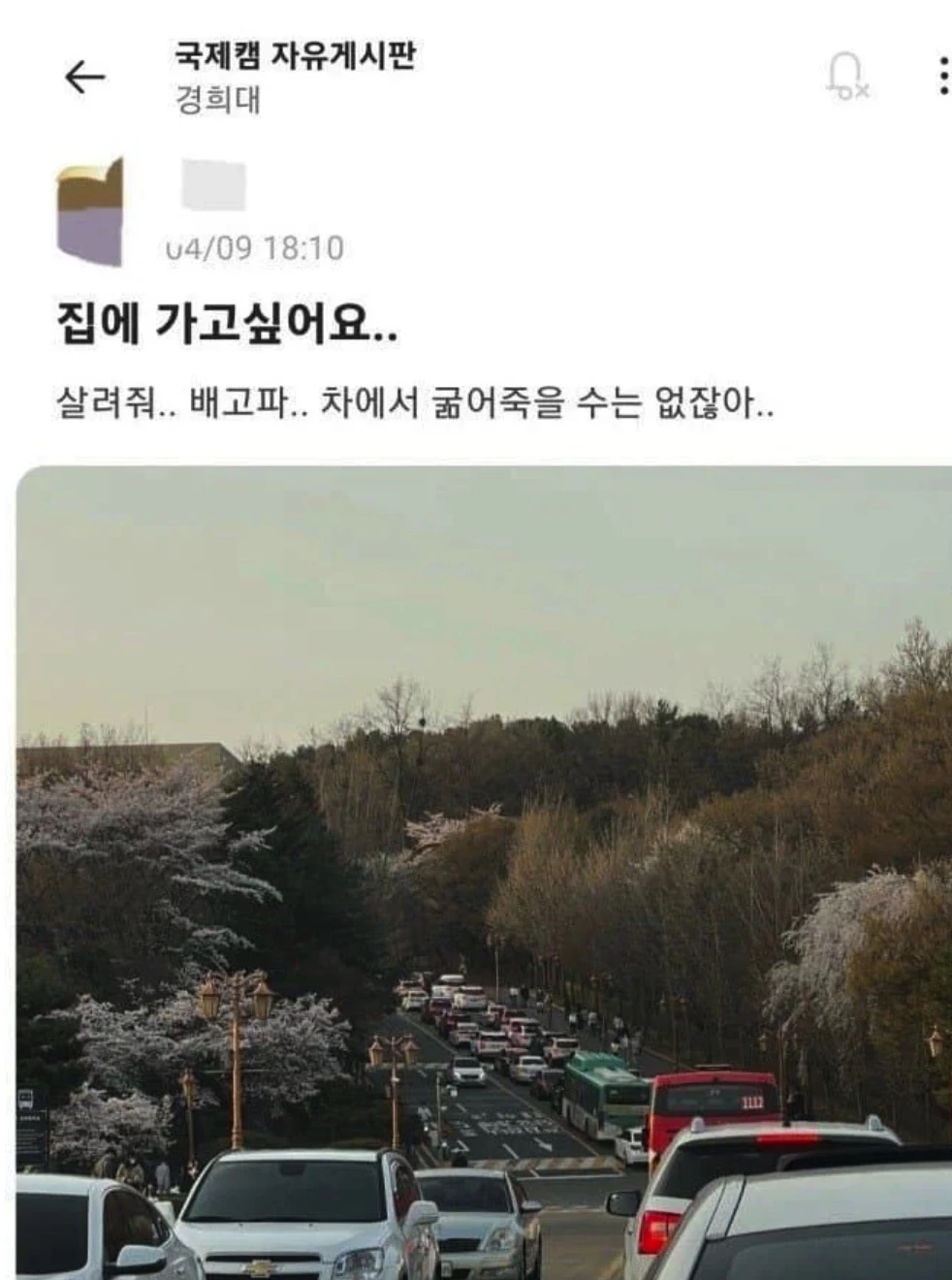The image size is (952, 1280).
Task: Open the attached traffic jam photo
Action: point(485,873)
